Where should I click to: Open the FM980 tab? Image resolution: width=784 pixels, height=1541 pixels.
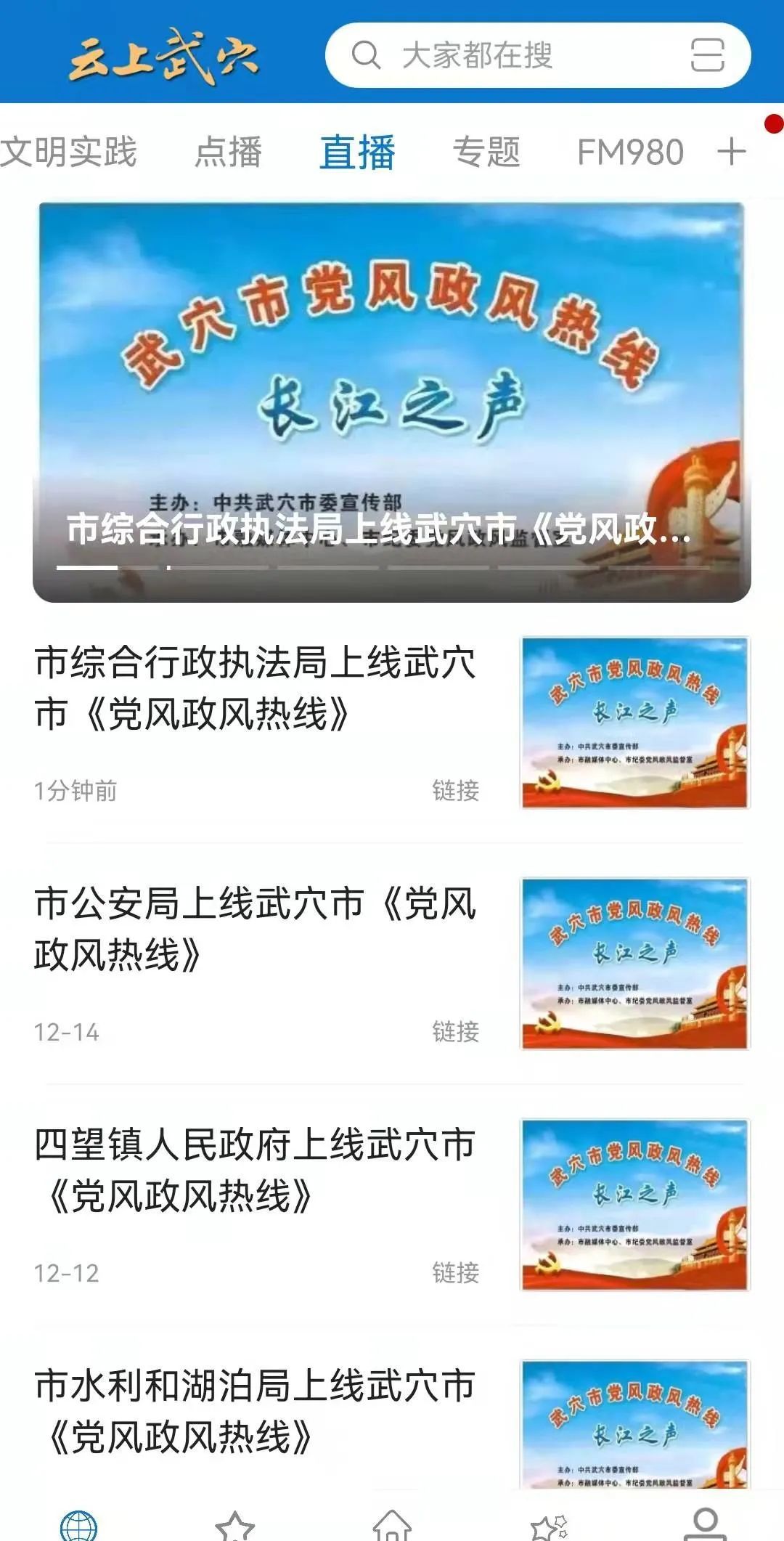click(630, 153)
